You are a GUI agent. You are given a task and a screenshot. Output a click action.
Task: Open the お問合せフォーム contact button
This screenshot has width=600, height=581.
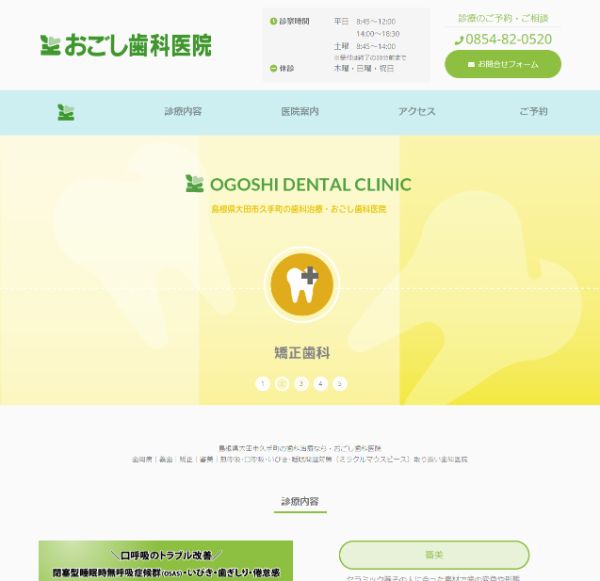point(503,64)
